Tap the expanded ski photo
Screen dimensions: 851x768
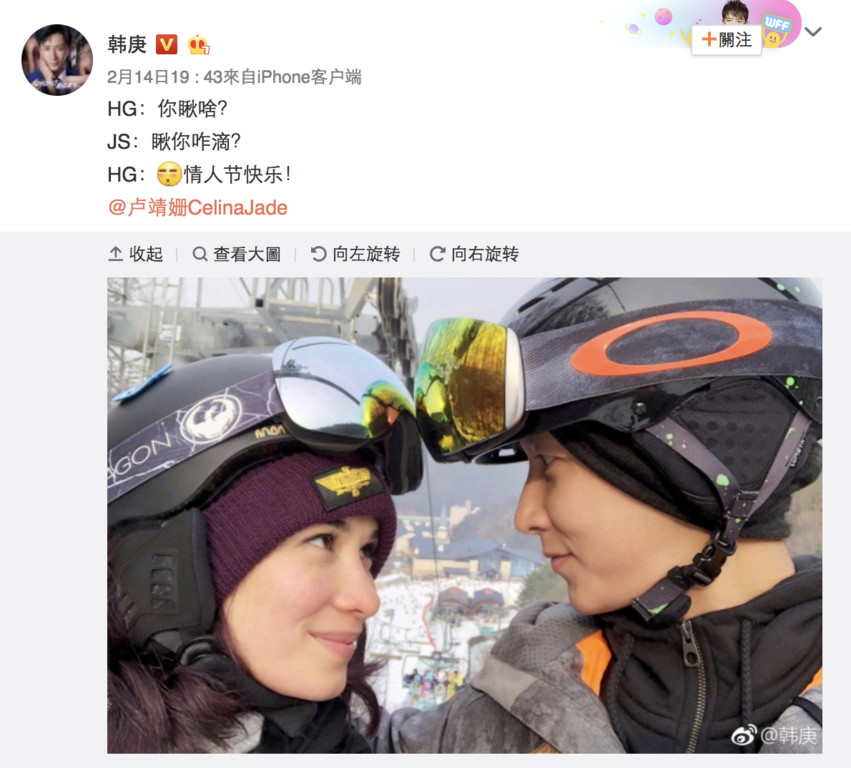pos(464,515)
